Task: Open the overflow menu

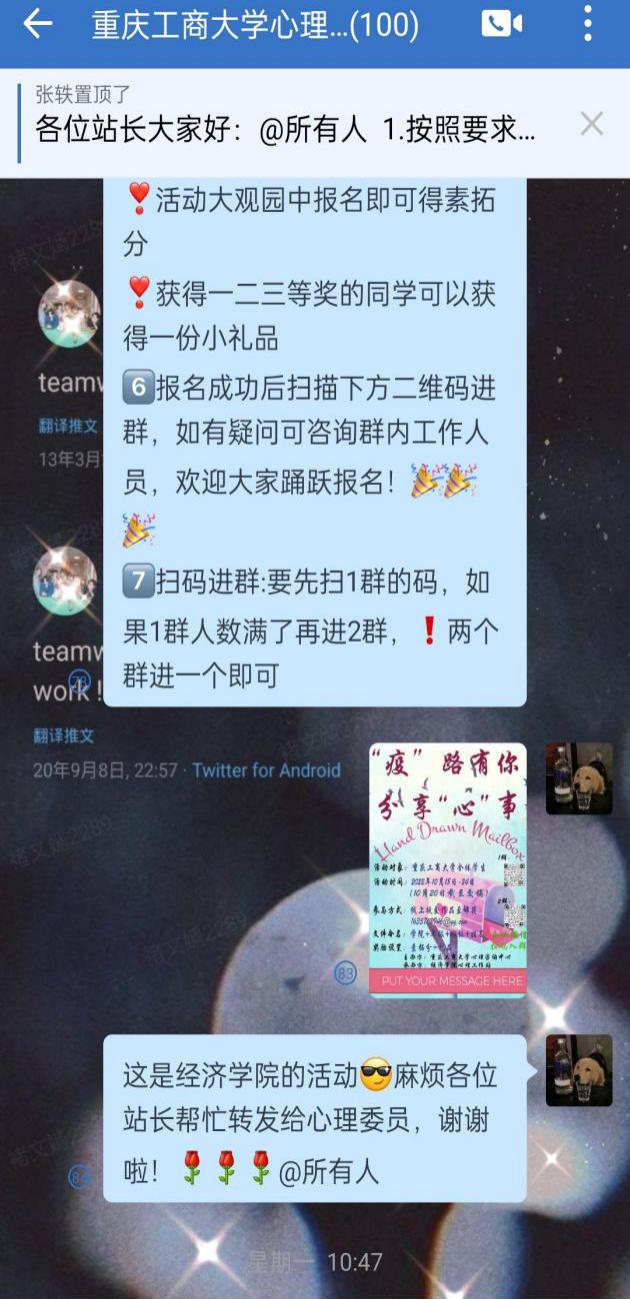Action: point(588,24)
